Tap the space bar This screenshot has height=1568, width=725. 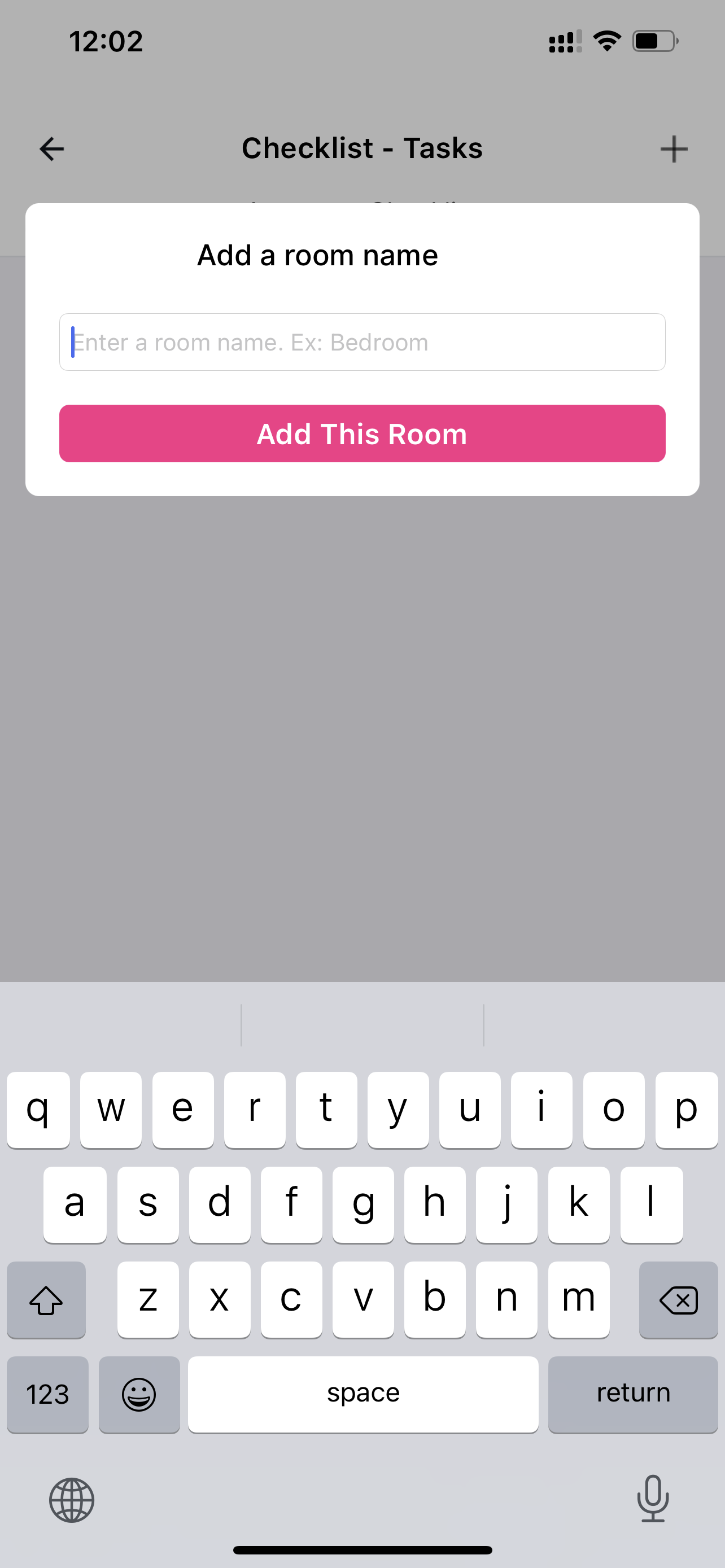click(364, 1394)
